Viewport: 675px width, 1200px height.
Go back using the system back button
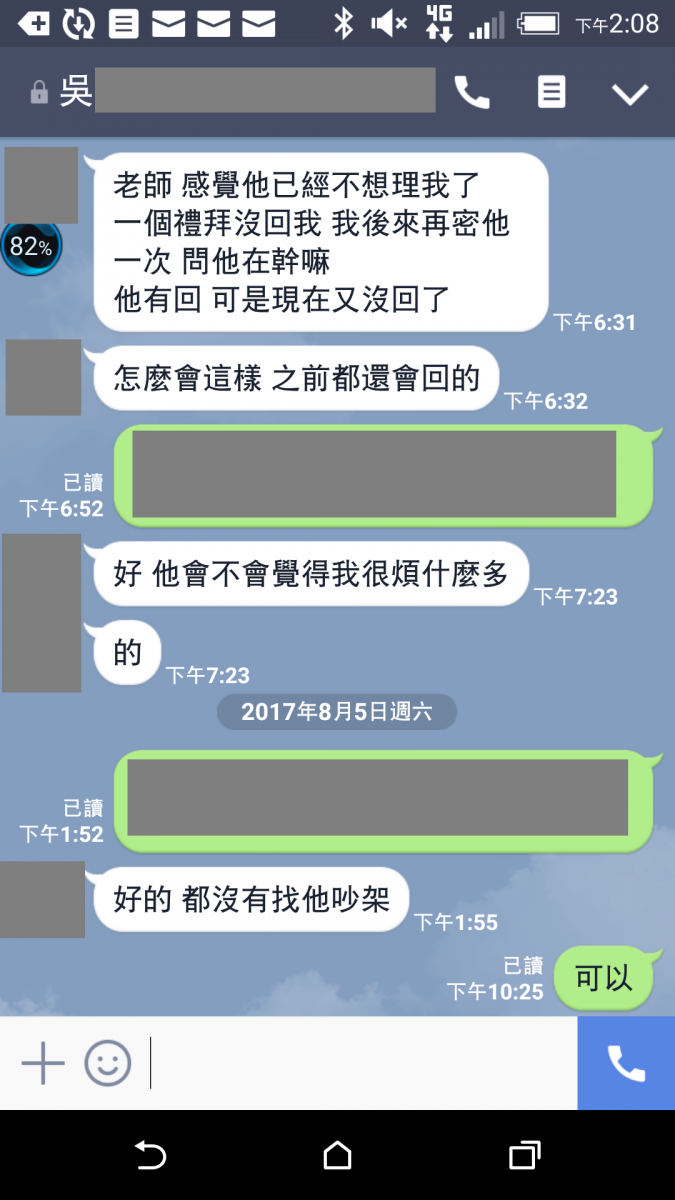click(150, 1156)
